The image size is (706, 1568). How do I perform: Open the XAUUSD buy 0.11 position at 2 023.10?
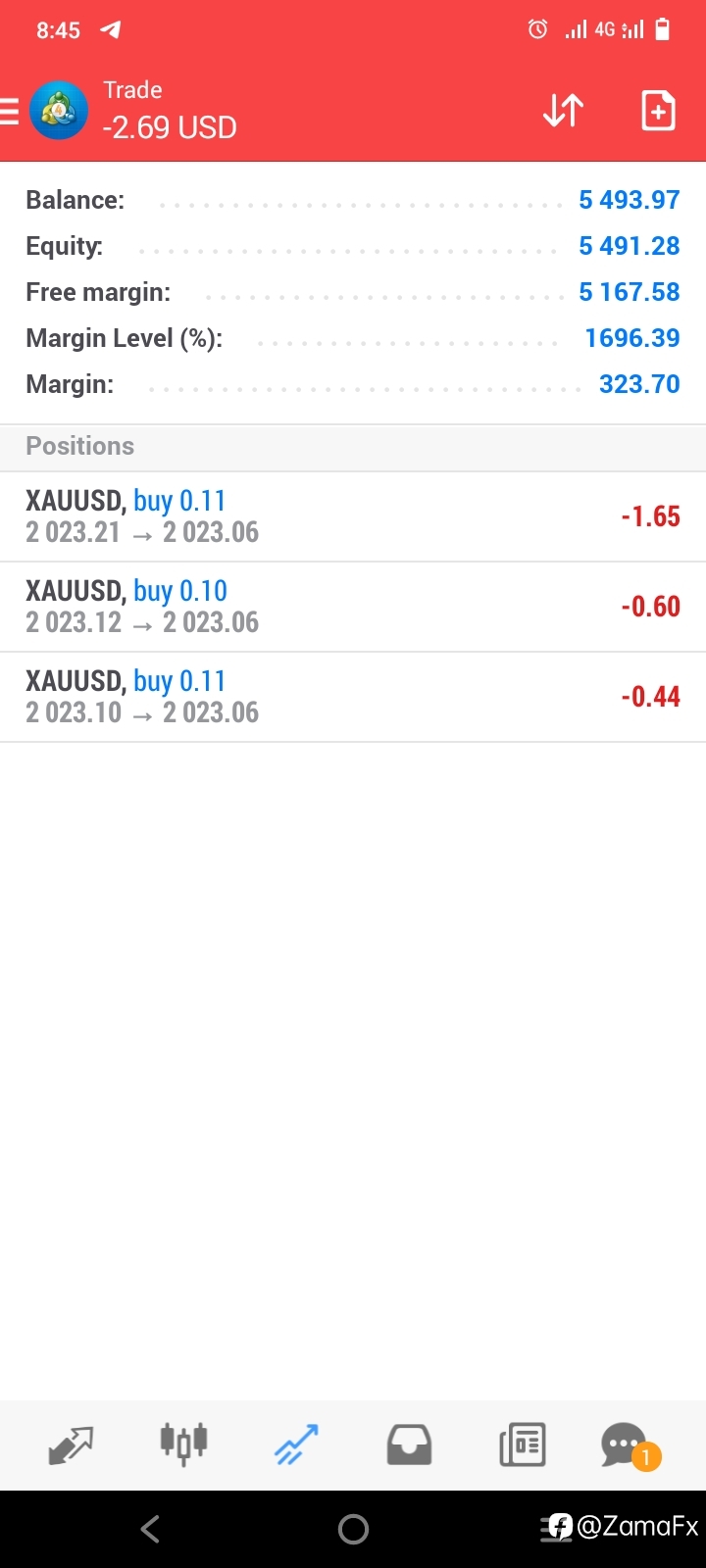[x=353, y=697]
